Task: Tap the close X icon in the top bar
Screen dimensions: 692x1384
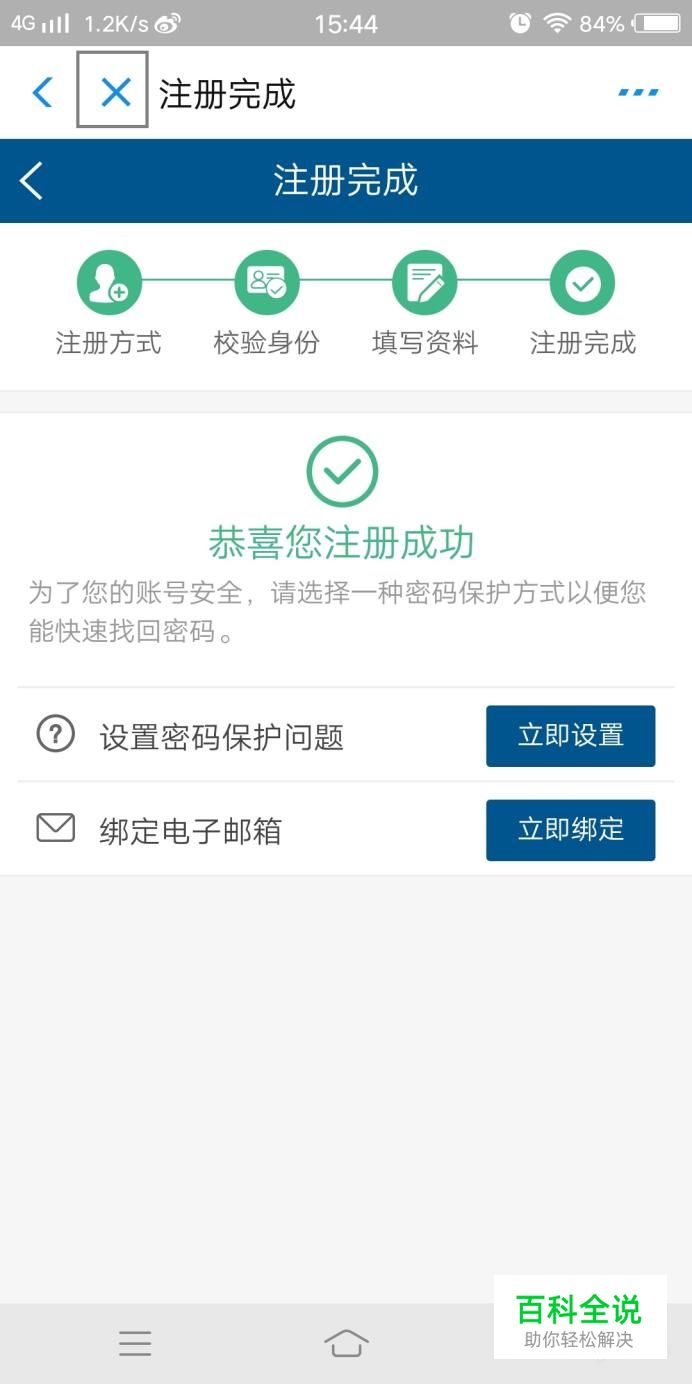Action: click(x=116, y=93)
